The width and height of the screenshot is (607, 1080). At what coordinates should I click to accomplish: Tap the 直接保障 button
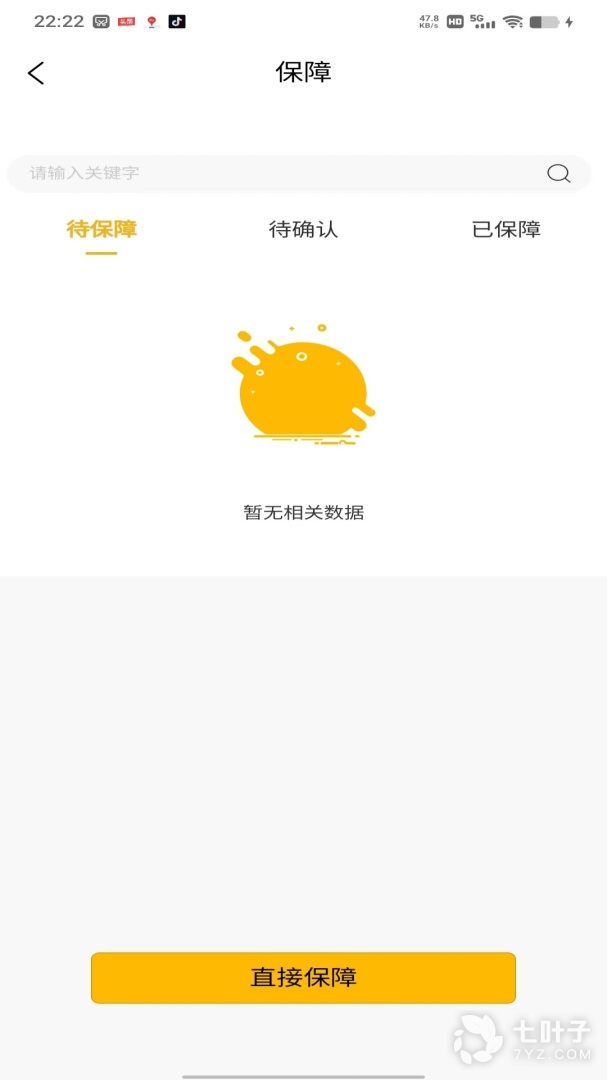click(303, 977)
